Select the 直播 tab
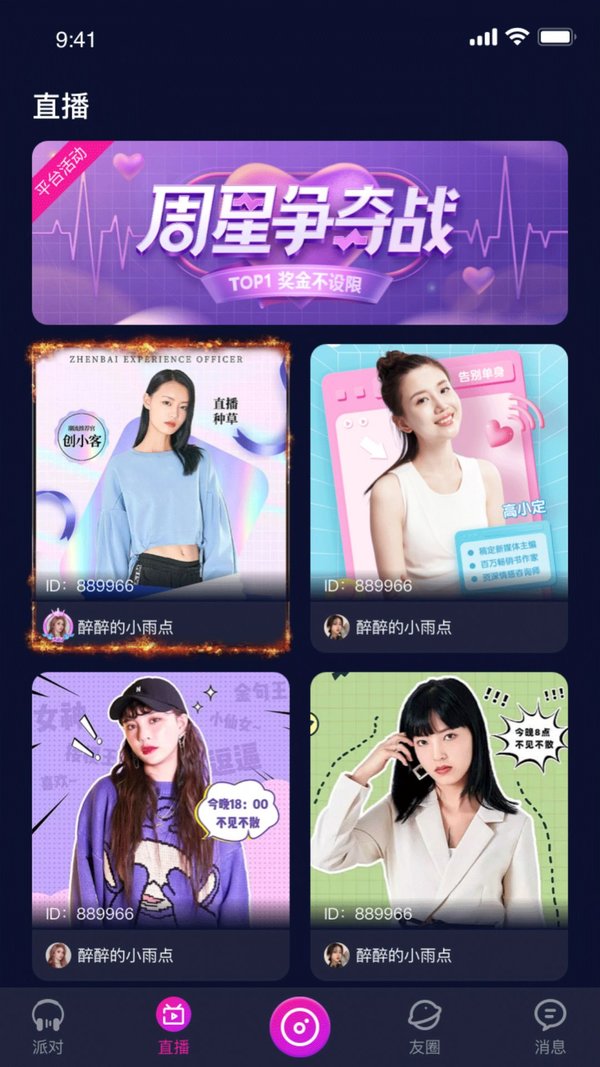 click(x=173, y=1027)
